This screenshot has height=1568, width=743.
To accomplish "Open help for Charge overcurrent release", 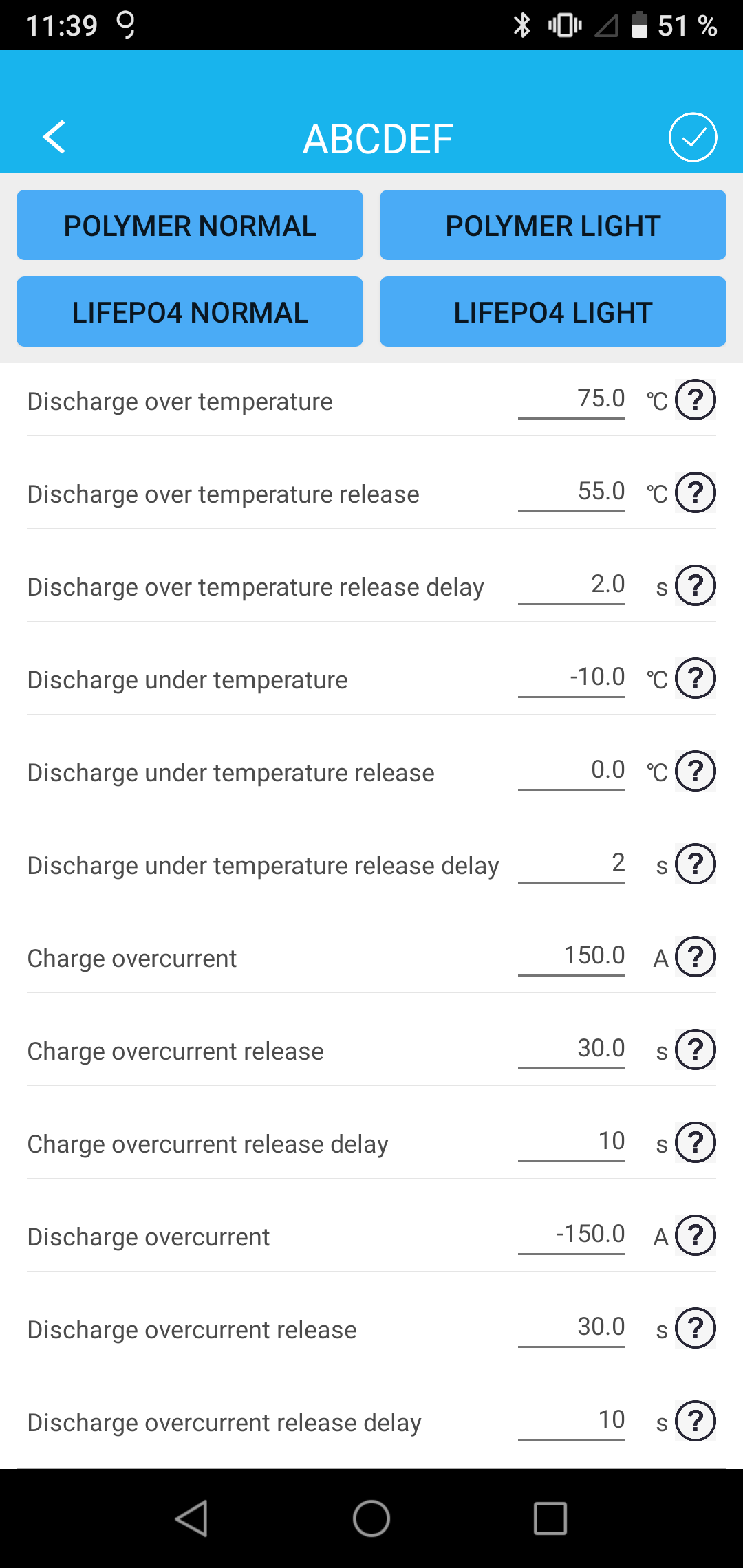I will [x=696, y=1049].
